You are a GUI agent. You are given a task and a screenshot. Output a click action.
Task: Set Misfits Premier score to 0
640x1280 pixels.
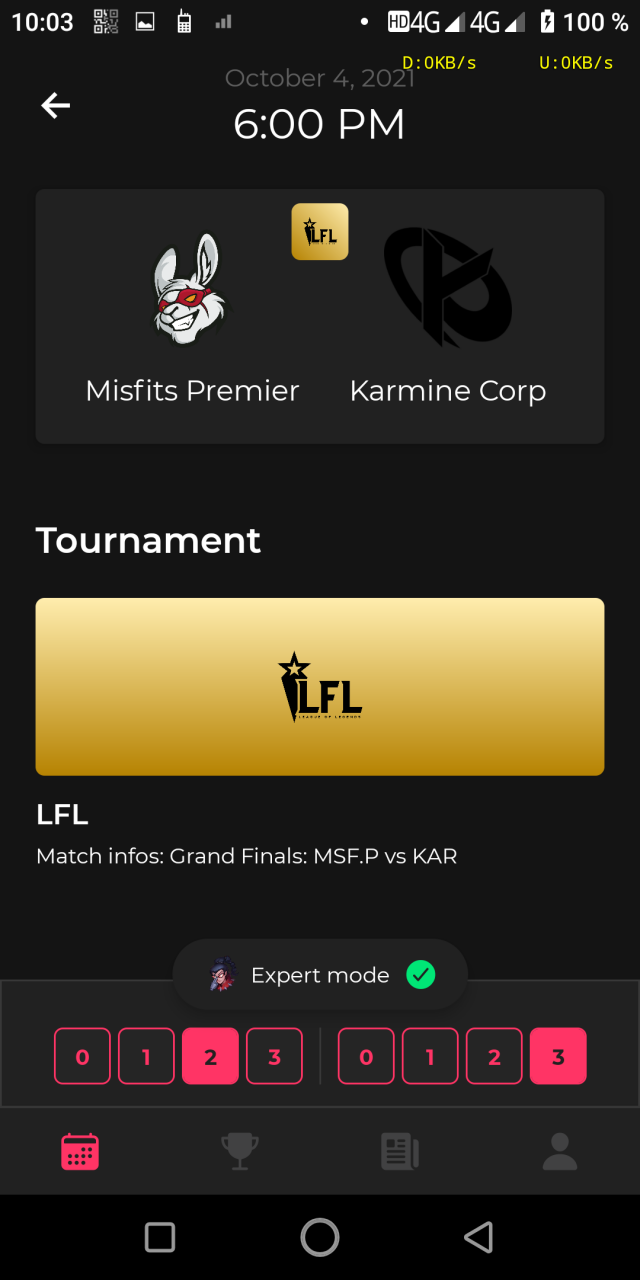pyautogui.click(x=82, y=1056)
